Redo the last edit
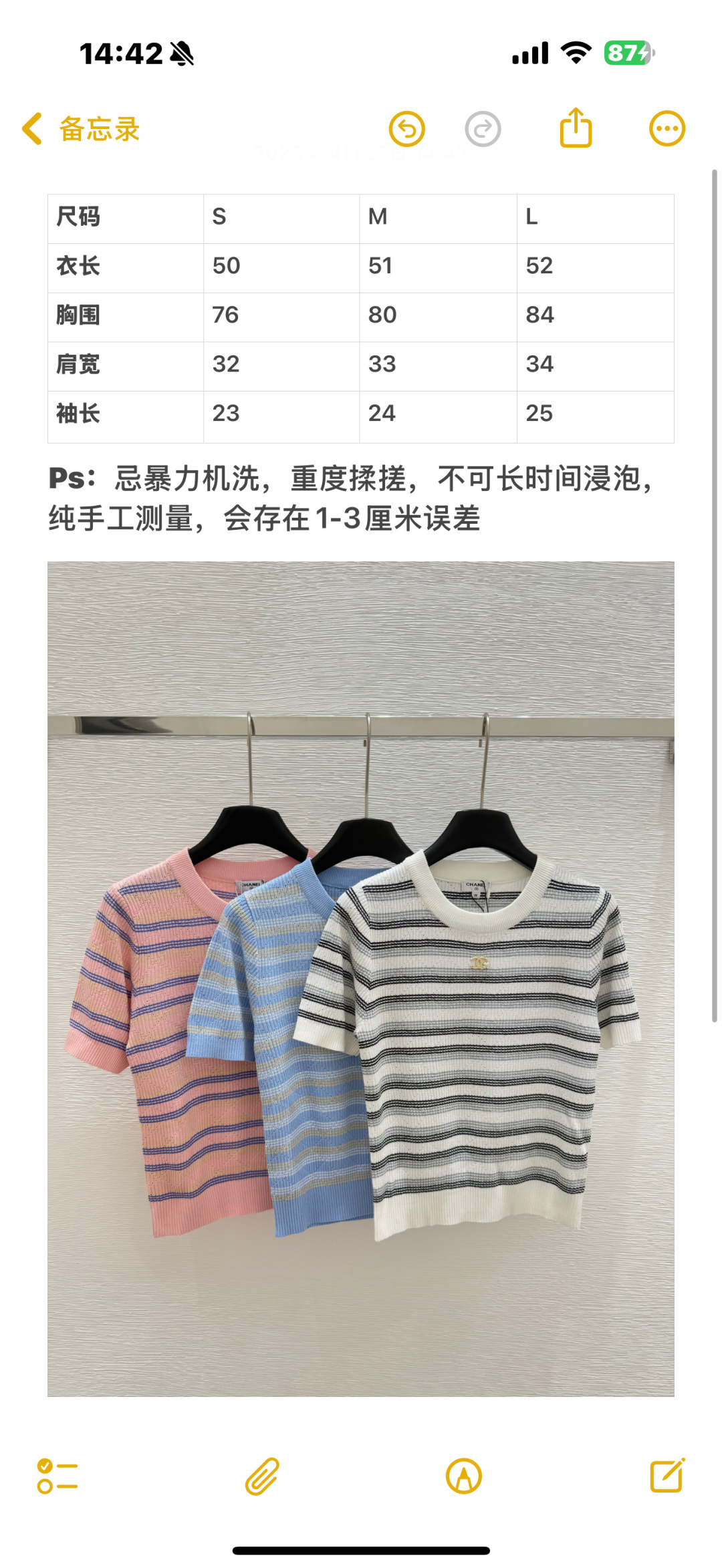 (x=483, y=129)
